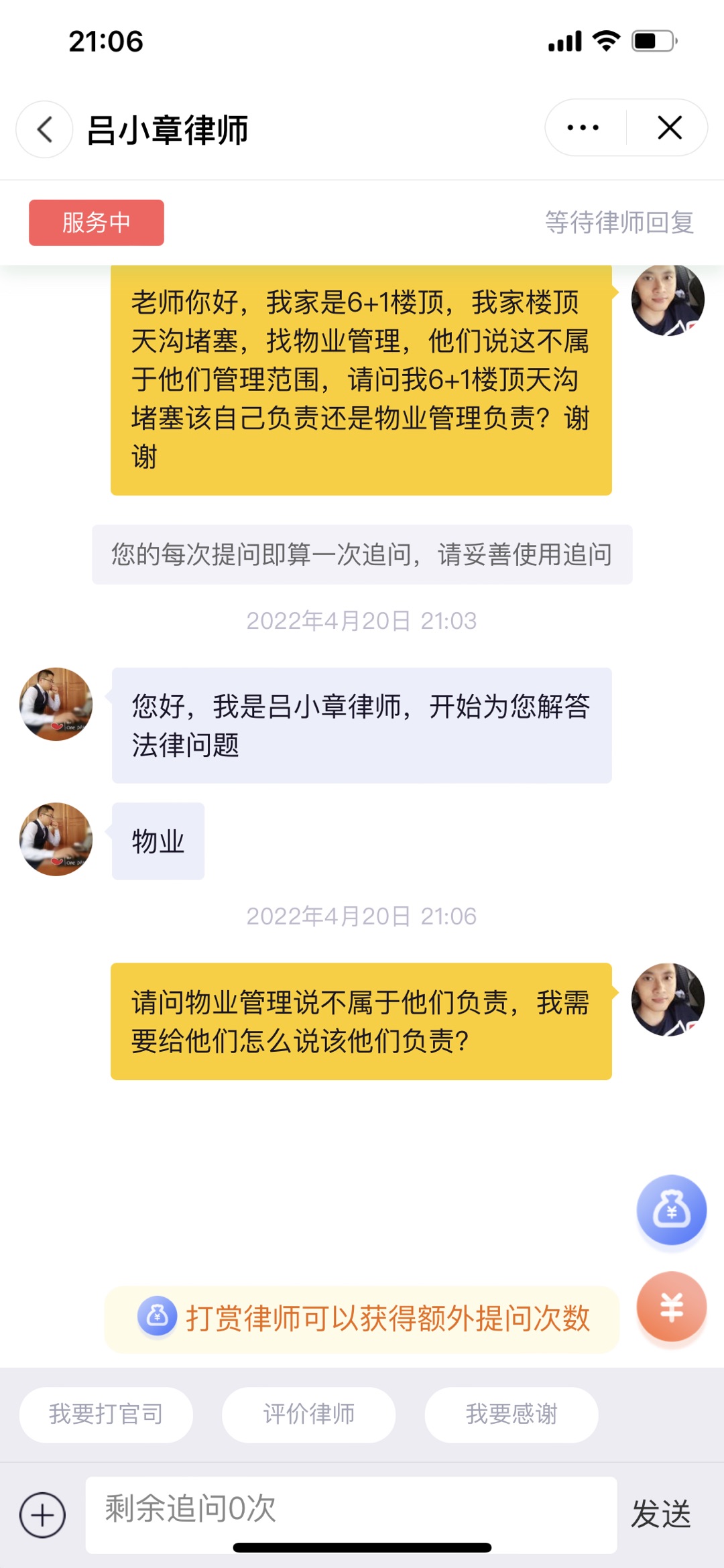Go back using the top-left arrow
Screen dimensions: 724x1568
click(44, 129)
